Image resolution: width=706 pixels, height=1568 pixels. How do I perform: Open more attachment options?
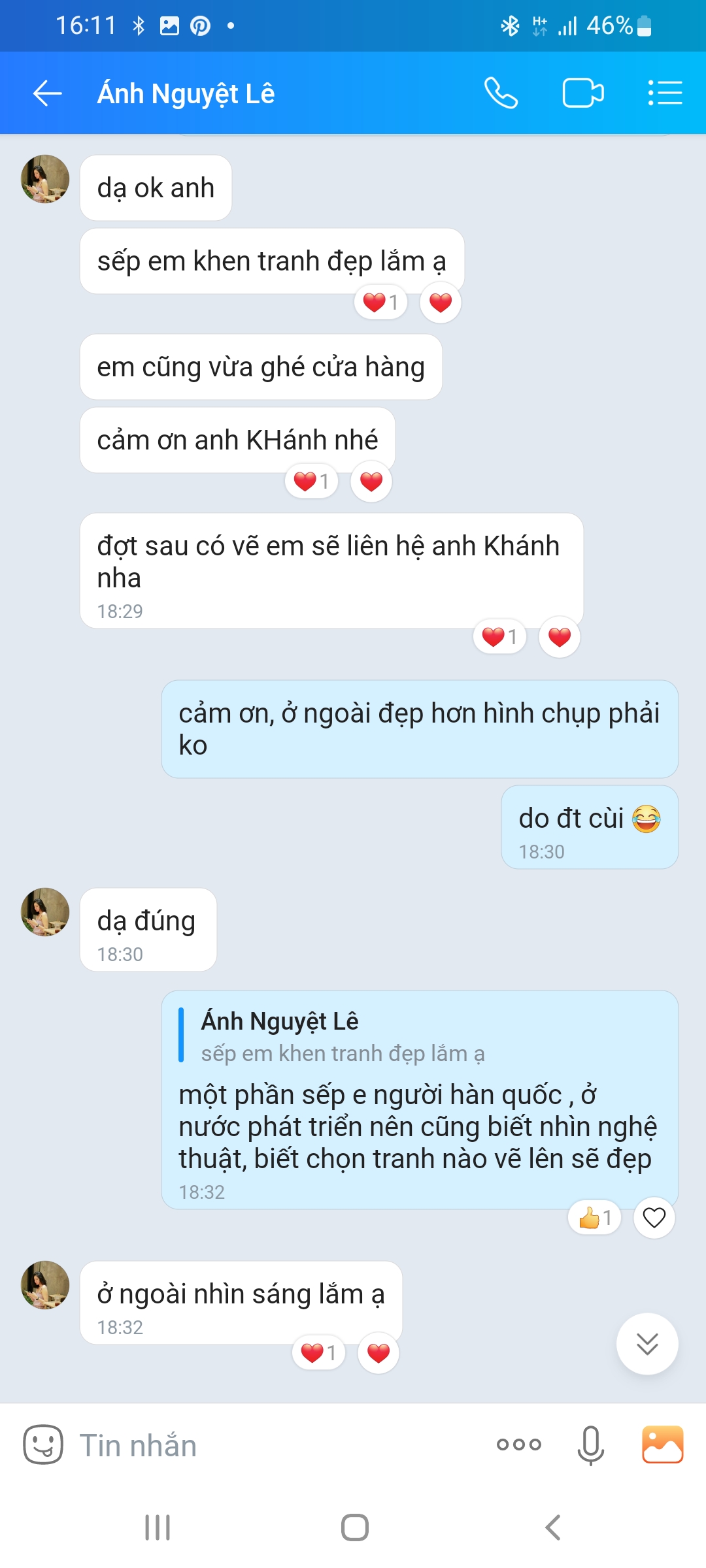click(x=519, y=1445)
